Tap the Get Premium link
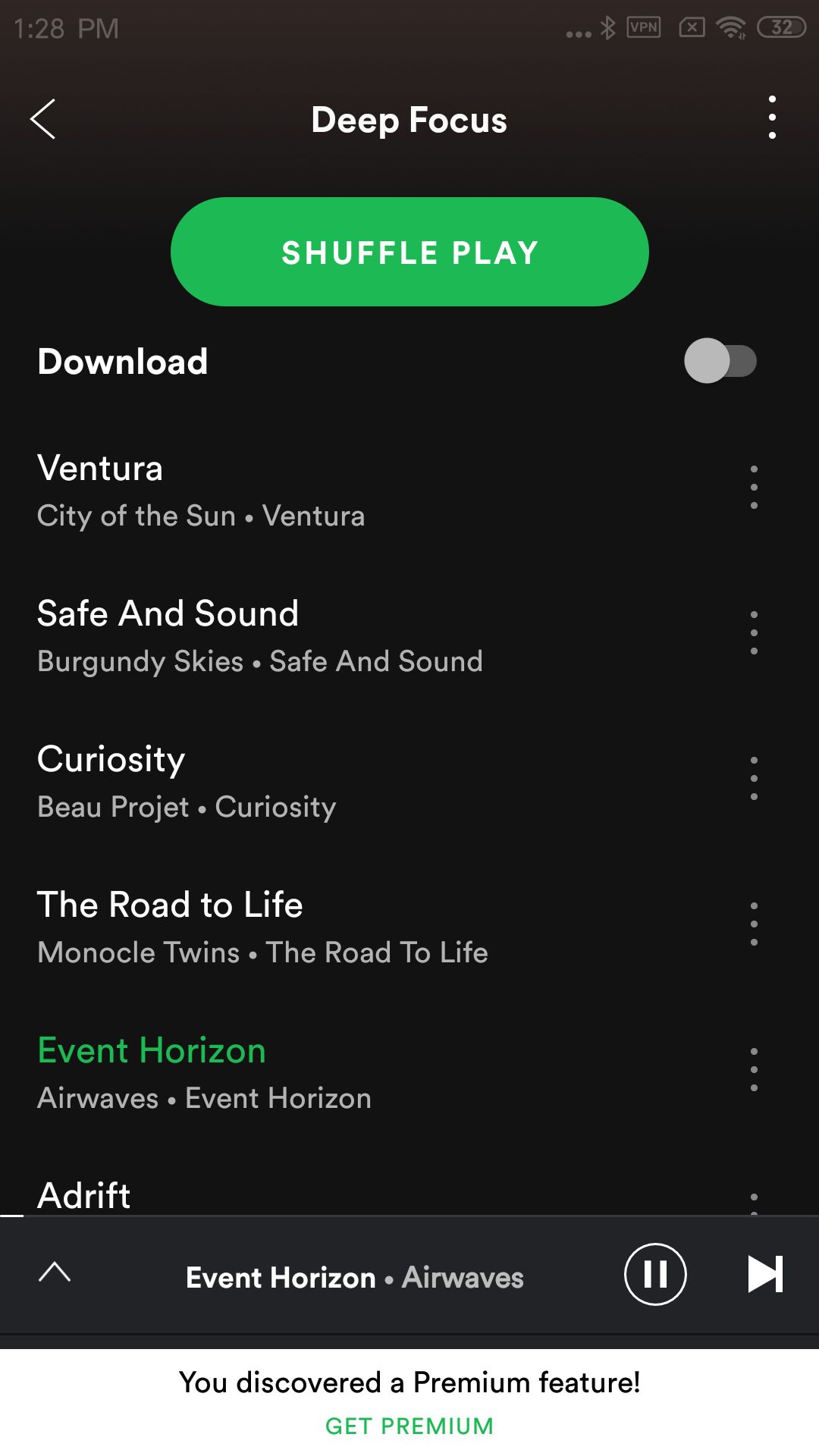Viewport: 819px width, 1456px height. 409,1426
